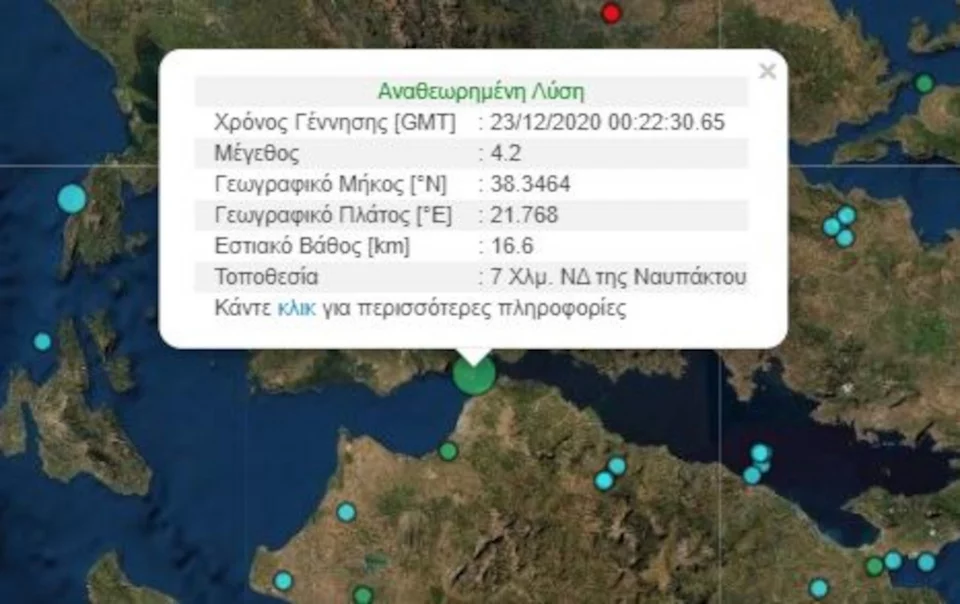Select the red earthquake marker

611,13
